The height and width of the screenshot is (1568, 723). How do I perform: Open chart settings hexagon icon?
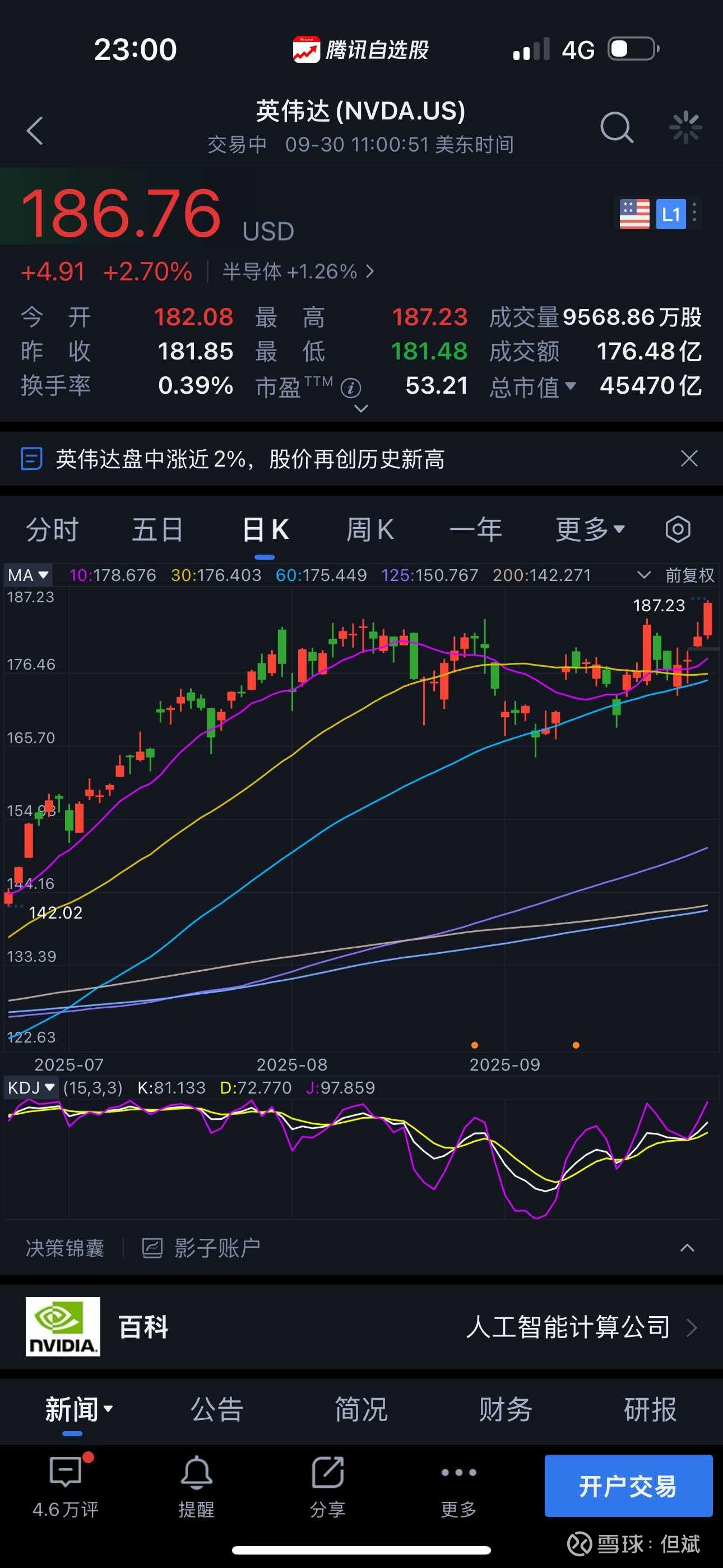678,529
